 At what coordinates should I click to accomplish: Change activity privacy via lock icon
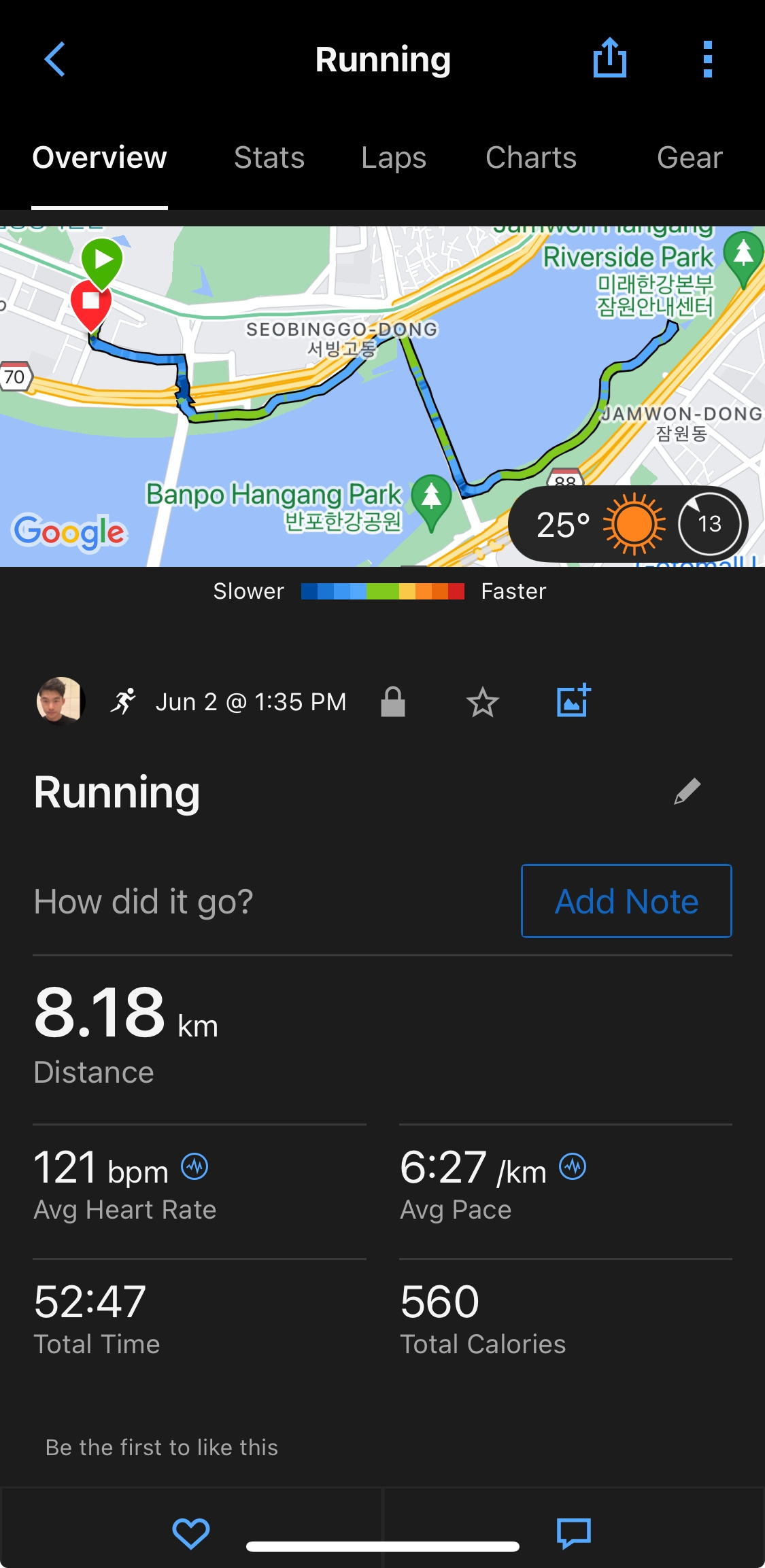pyautogui.click(x=393, y=702)
